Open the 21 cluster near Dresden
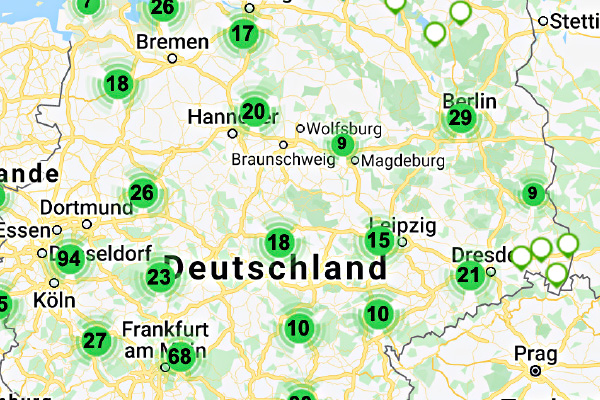Viewport: 600px width, 400px height. [x=469, y=276]
